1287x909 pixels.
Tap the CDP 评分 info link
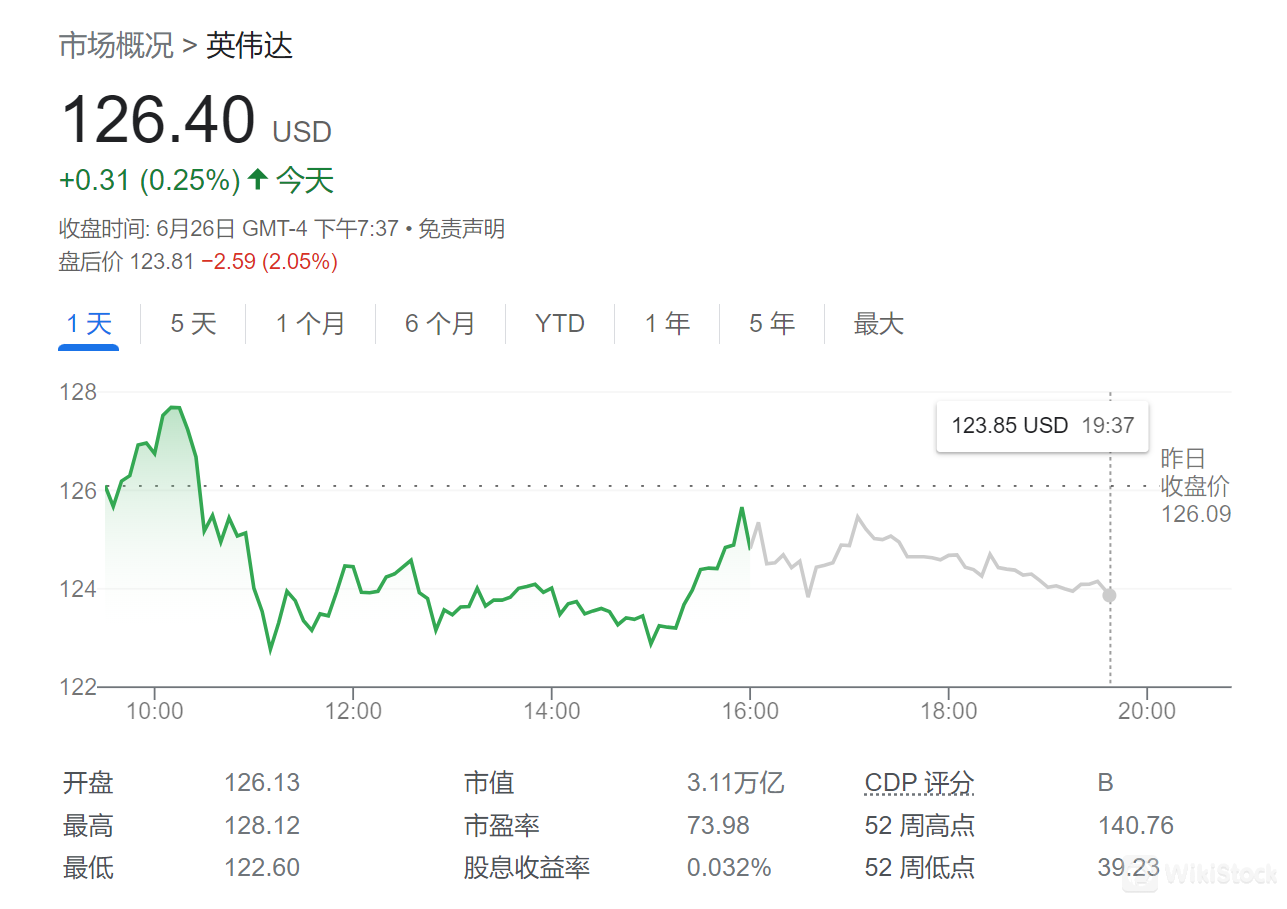pyautogui.click(x=918, y=783)
